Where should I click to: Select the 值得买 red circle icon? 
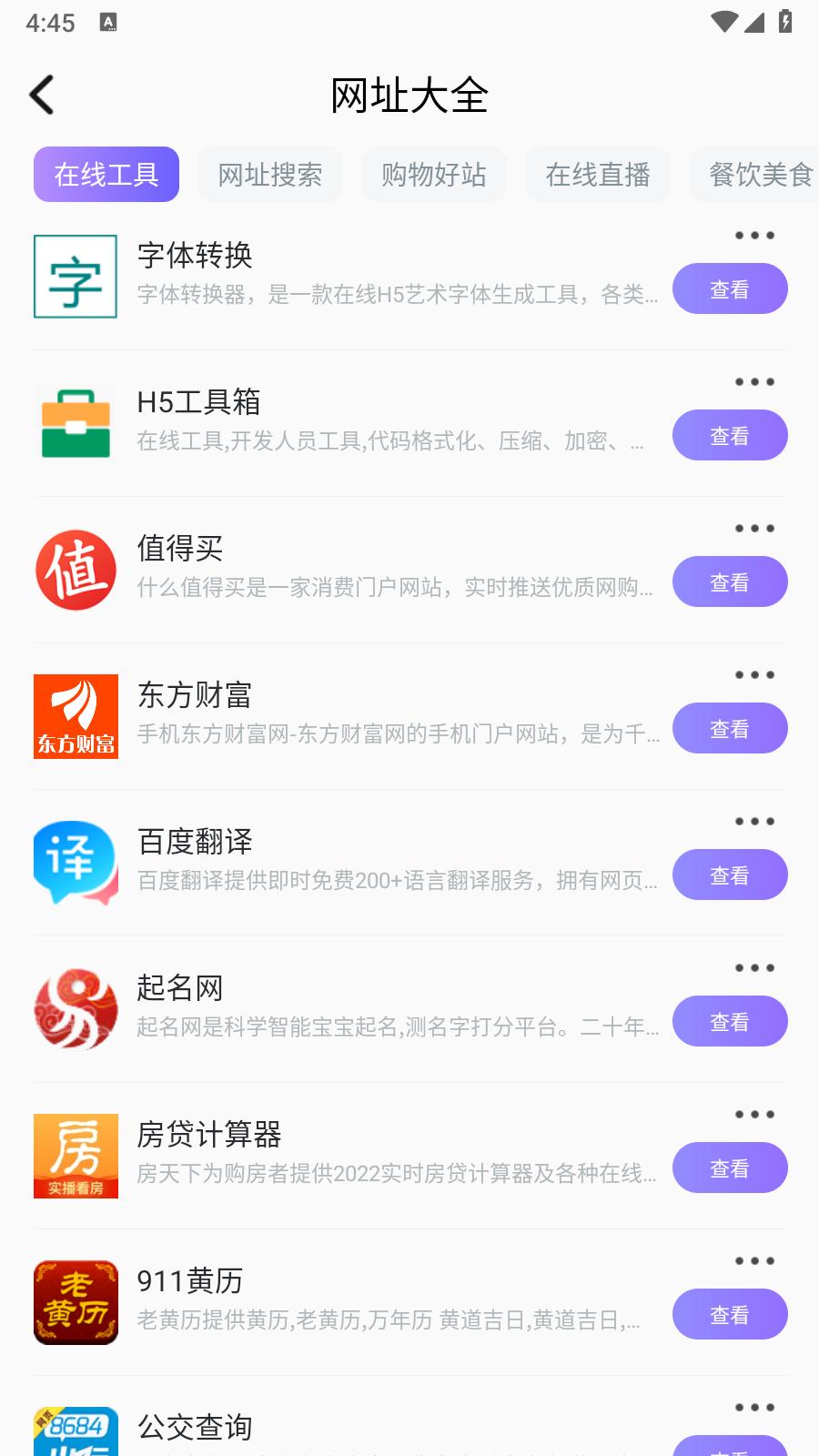pyautogui.click(x=76, y=569)
